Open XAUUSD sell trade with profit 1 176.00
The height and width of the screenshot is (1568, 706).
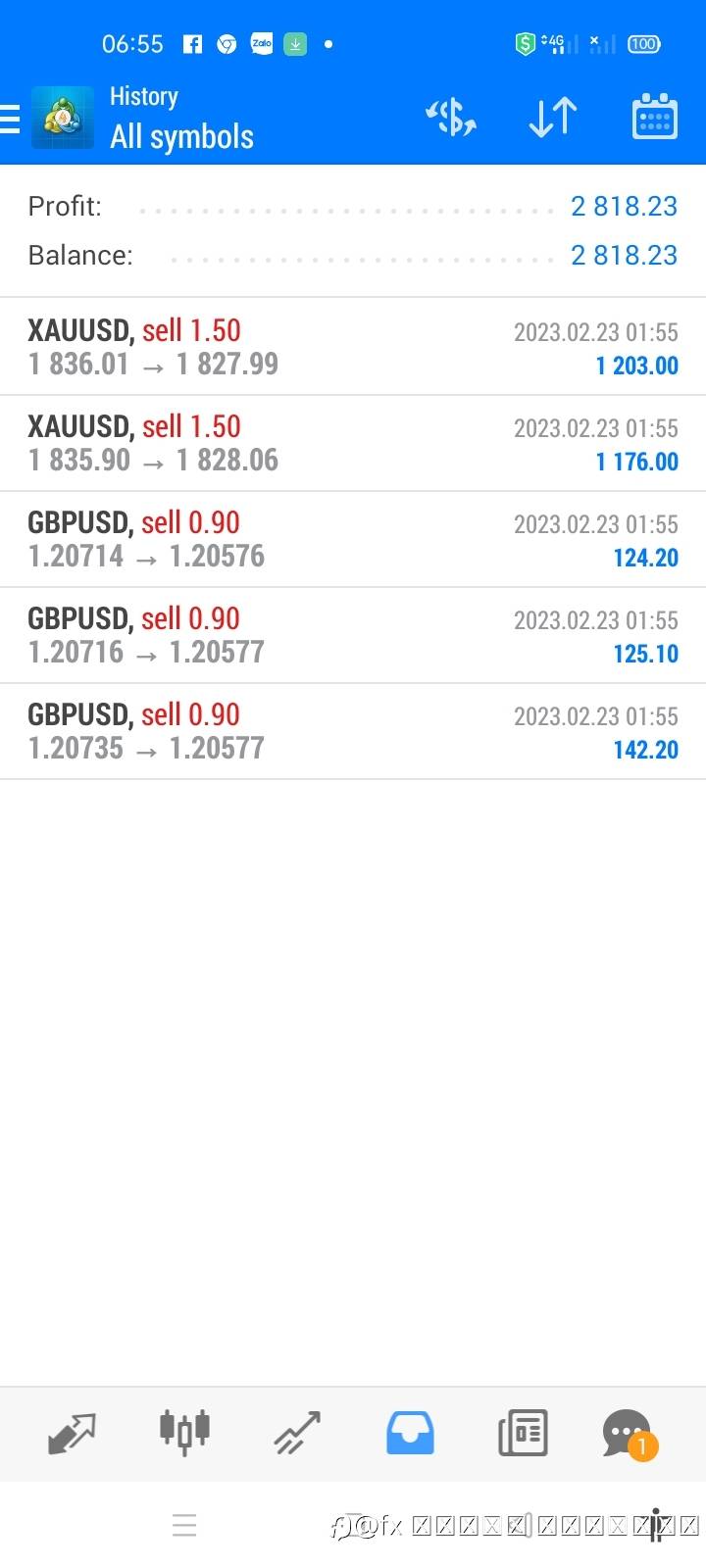[x=353, y=443]
